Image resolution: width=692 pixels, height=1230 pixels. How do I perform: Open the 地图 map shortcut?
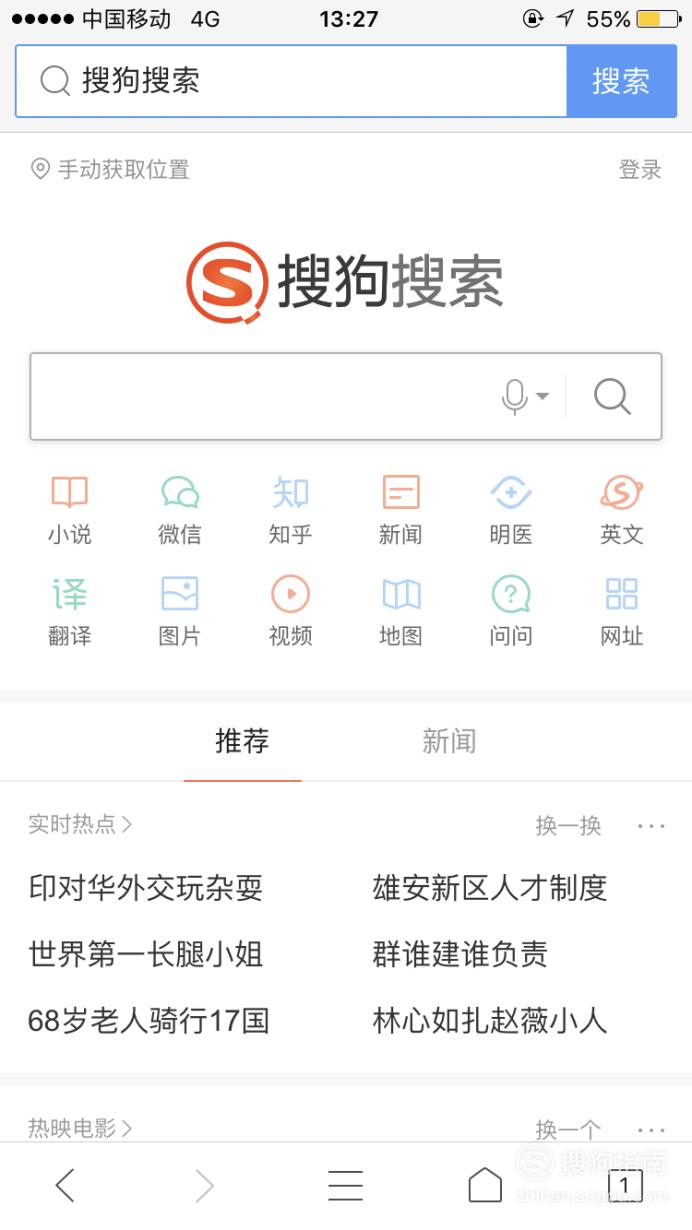click(x=400, y=611)
